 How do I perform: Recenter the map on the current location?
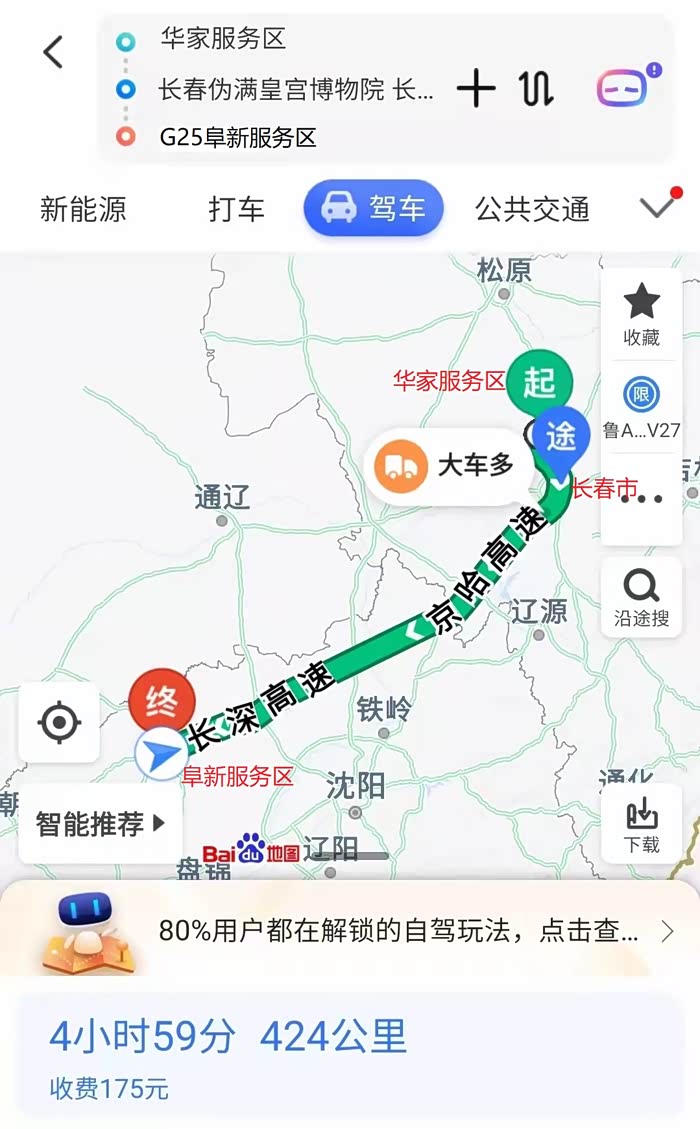point(59,722)
